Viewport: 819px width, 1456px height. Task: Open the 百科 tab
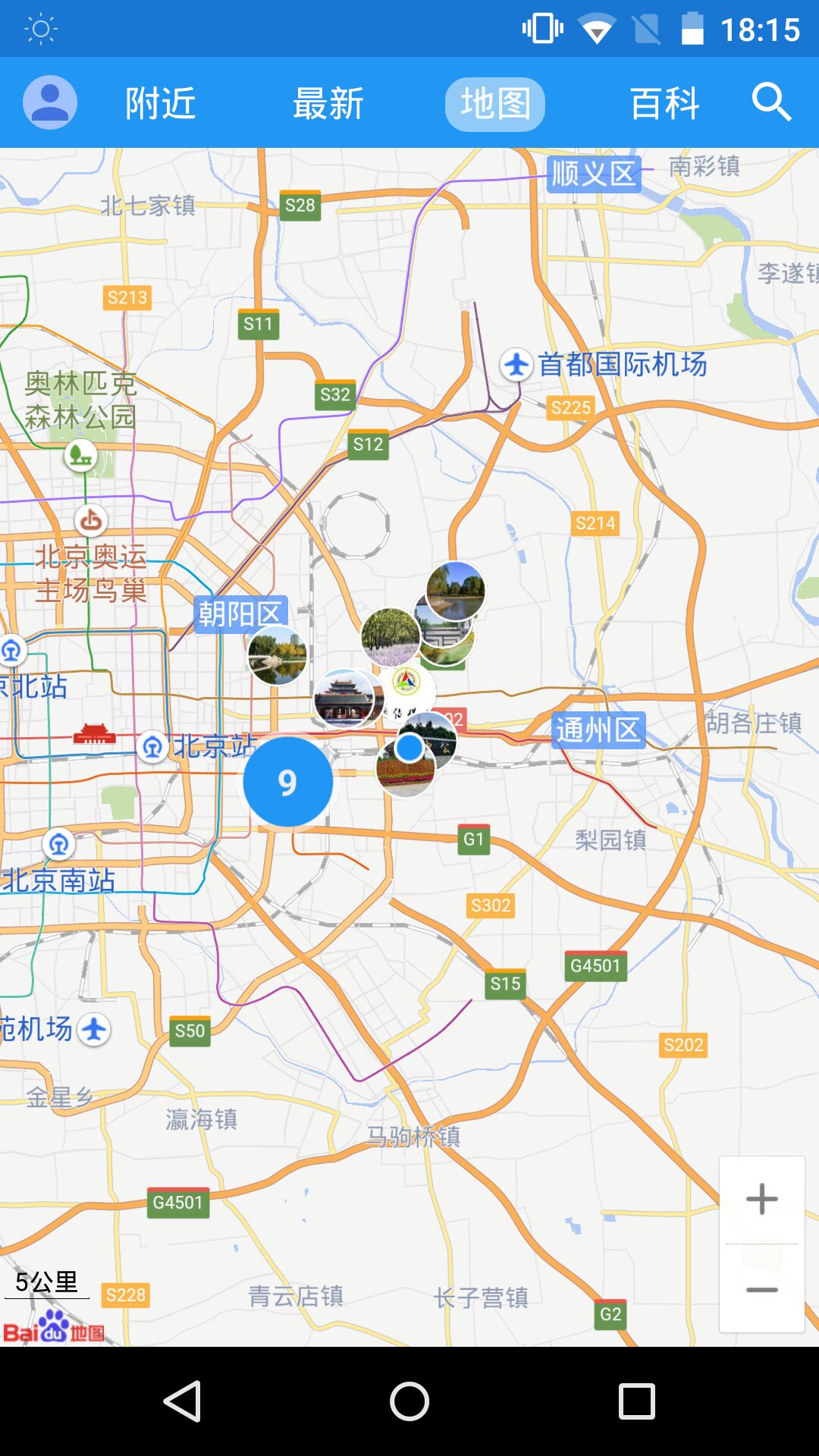coord(664,103)
